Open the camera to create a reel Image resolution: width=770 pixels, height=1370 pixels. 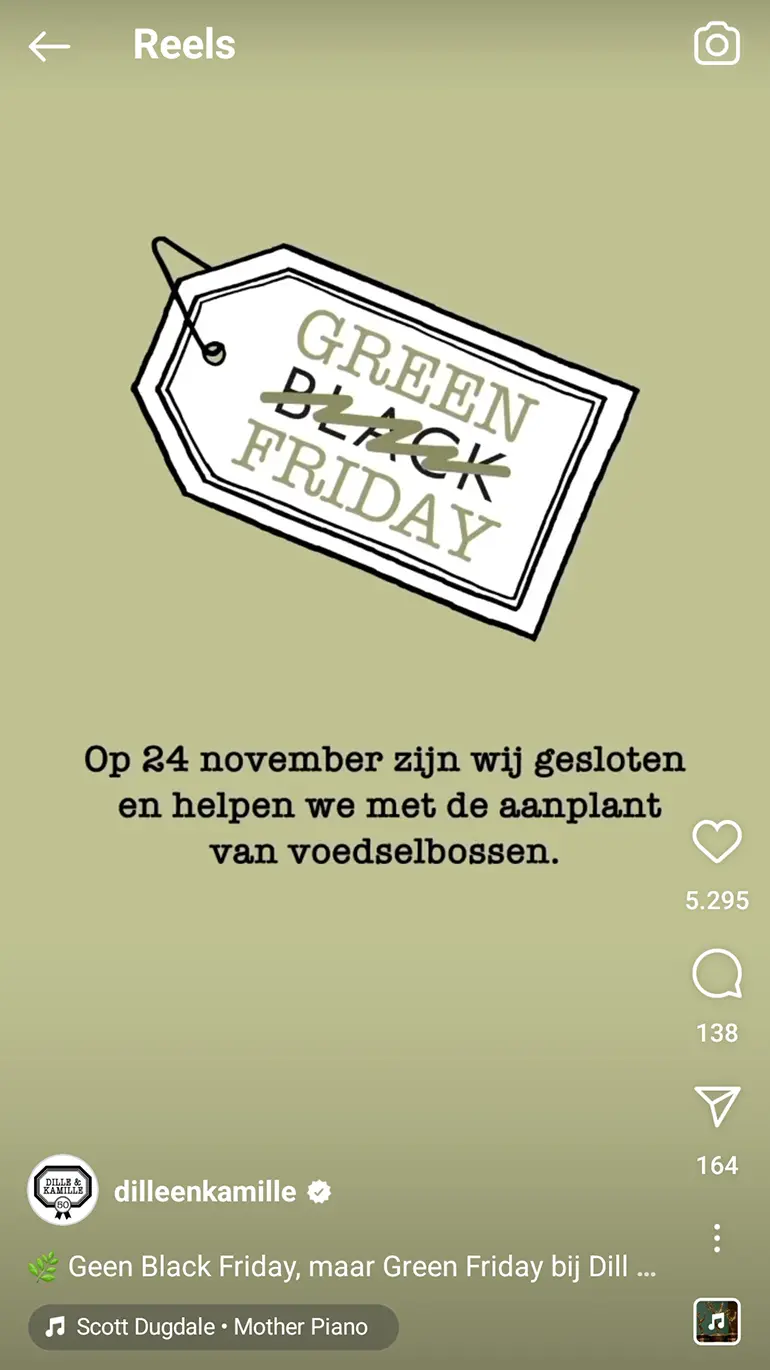[716, 45]
